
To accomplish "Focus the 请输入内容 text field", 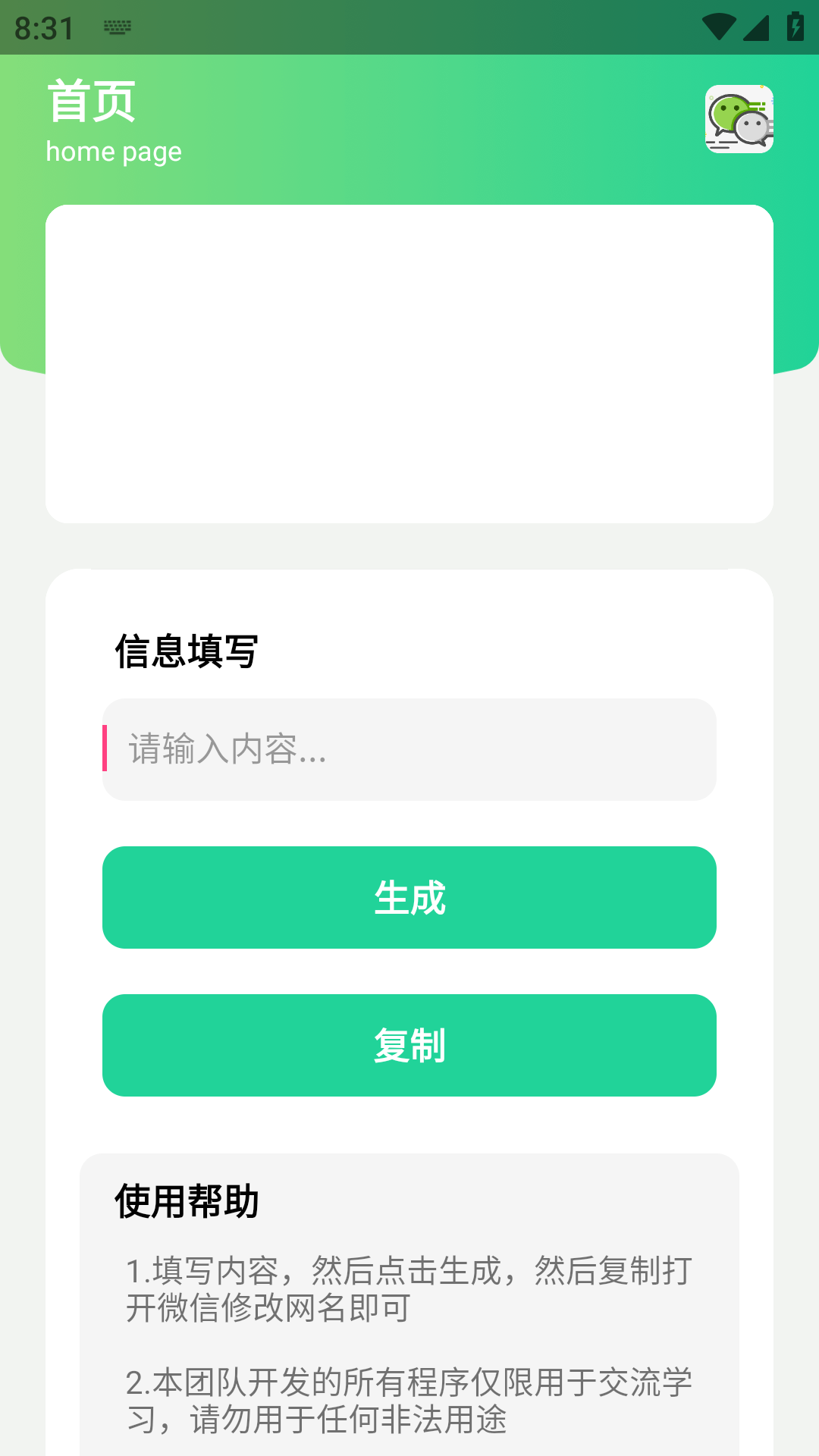I will coord(409,749).
